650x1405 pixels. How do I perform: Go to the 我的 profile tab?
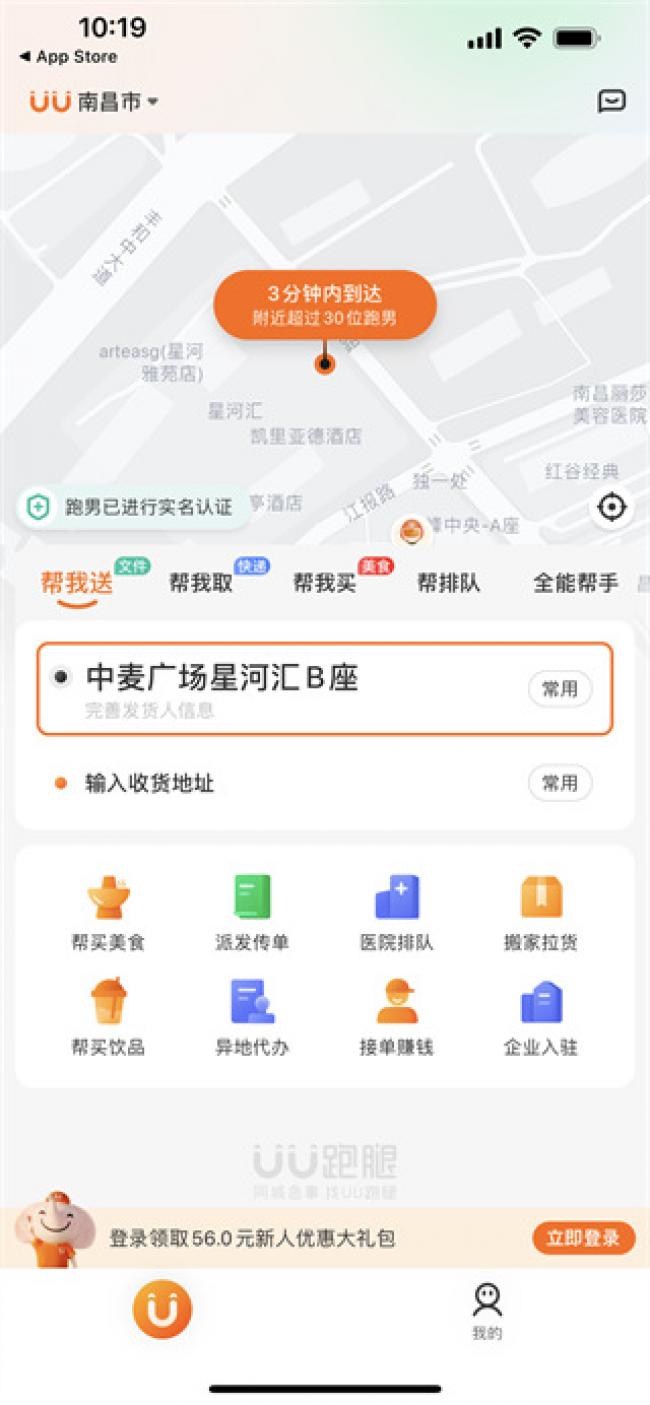[487, 1311]
